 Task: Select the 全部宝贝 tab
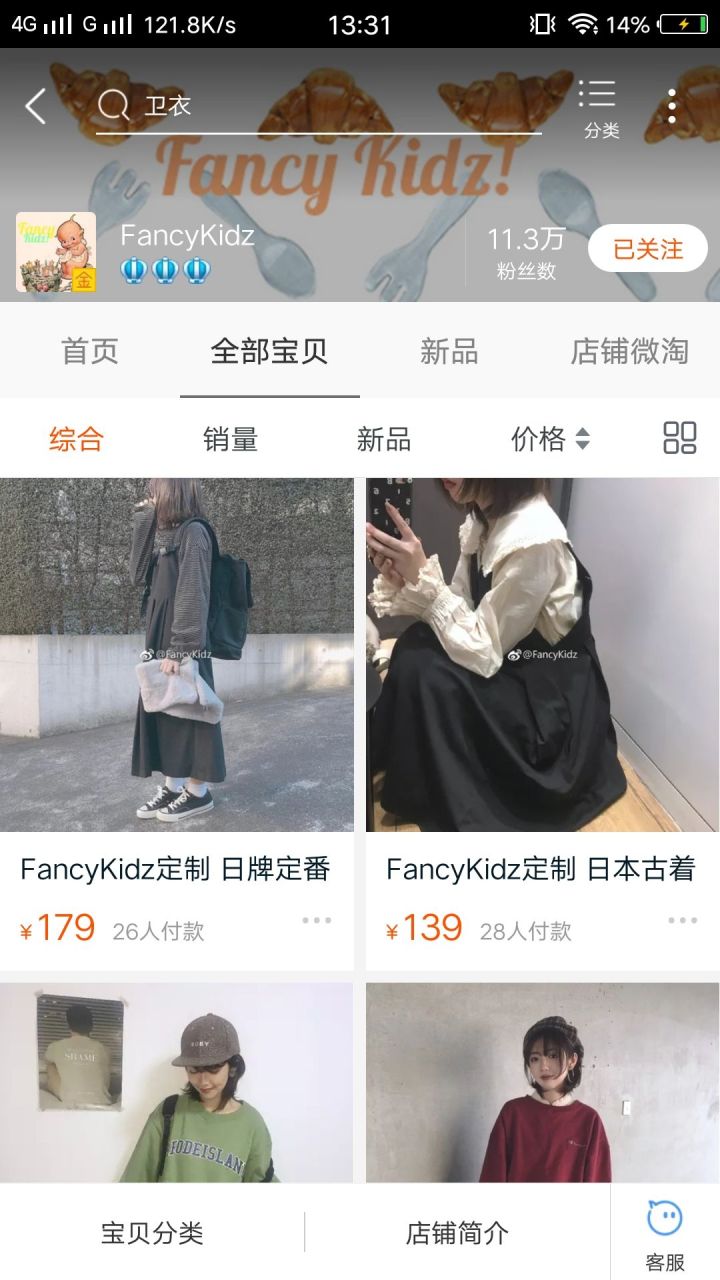269,351
